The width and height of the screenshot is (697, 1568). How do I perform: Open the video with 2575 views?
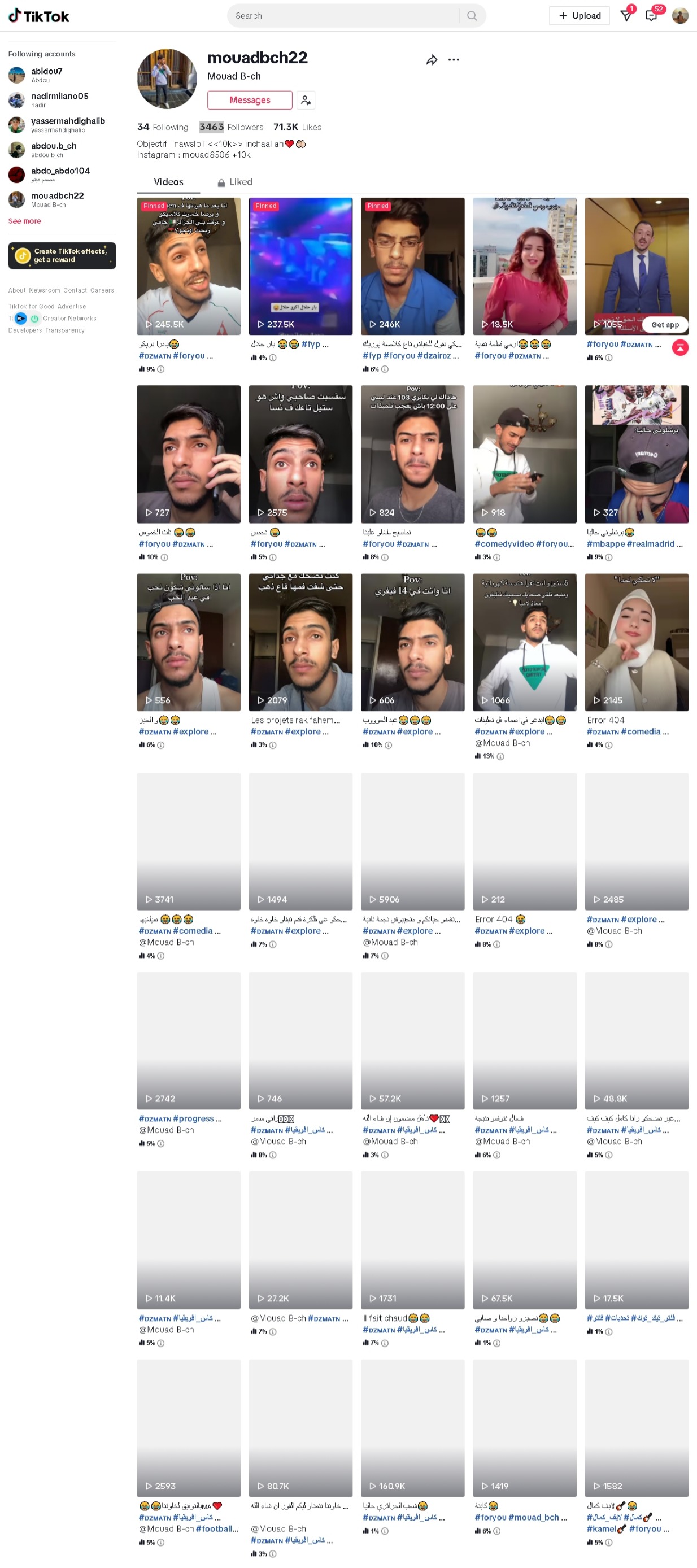(300, 454)
